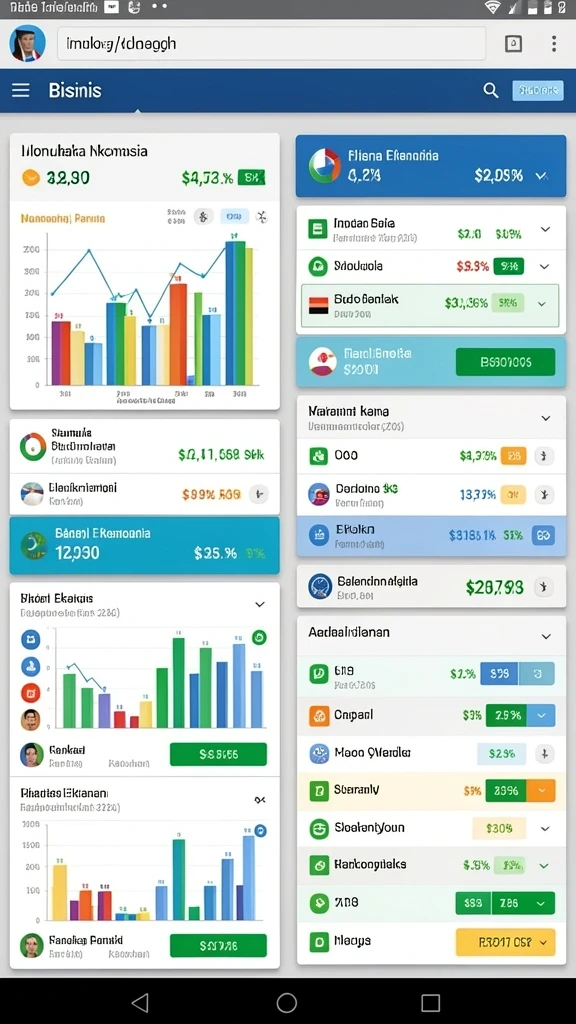
Task: Open the yellow dropdown on the Neaya row
Action: pyautogui.click(x=505, y=942)
